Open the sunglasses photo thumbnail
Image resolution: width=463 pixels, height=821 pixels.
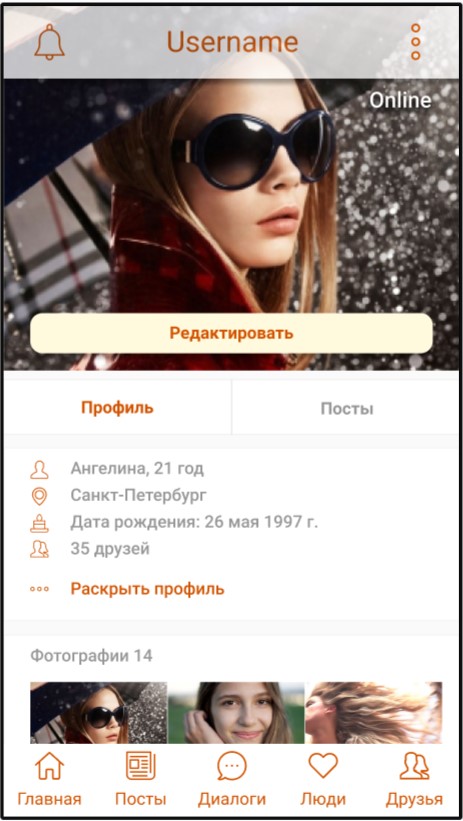point(98,713)
